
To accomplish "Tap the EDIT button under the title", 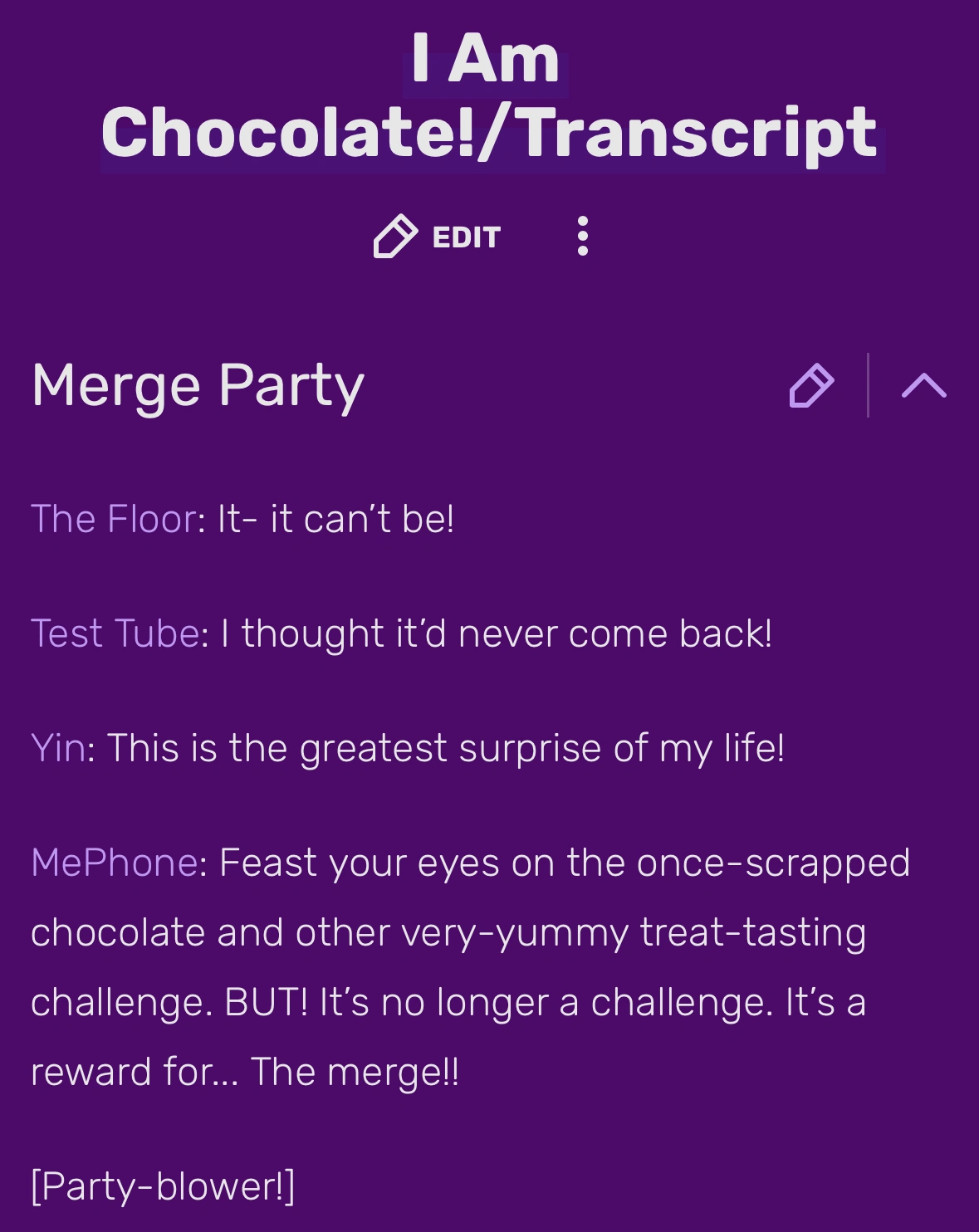I will pos(438,237).
